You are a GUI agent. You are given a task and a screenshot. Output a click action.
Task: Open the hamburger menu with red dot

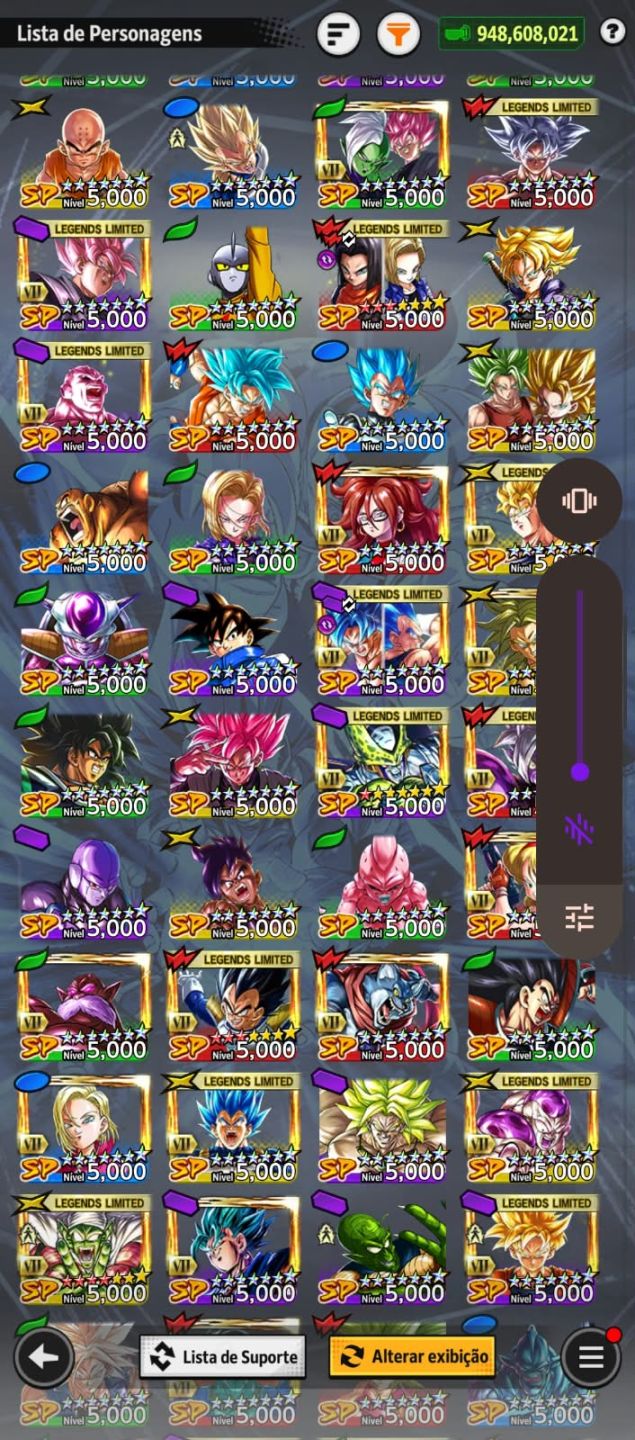(x=591, y=1357)
